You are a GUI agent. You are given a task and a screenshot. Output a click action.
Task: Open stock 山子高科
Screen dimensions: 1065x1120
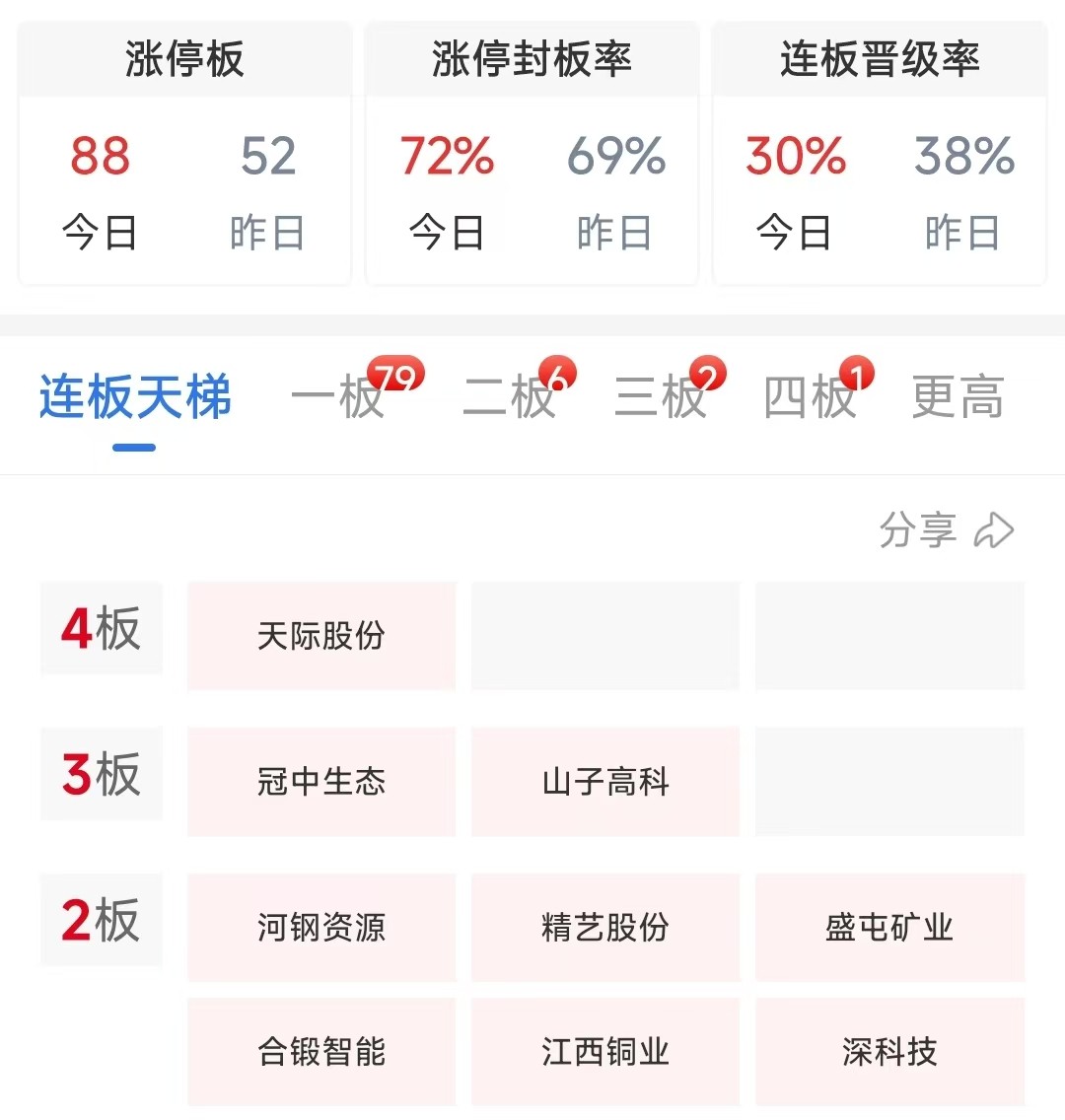605,782
